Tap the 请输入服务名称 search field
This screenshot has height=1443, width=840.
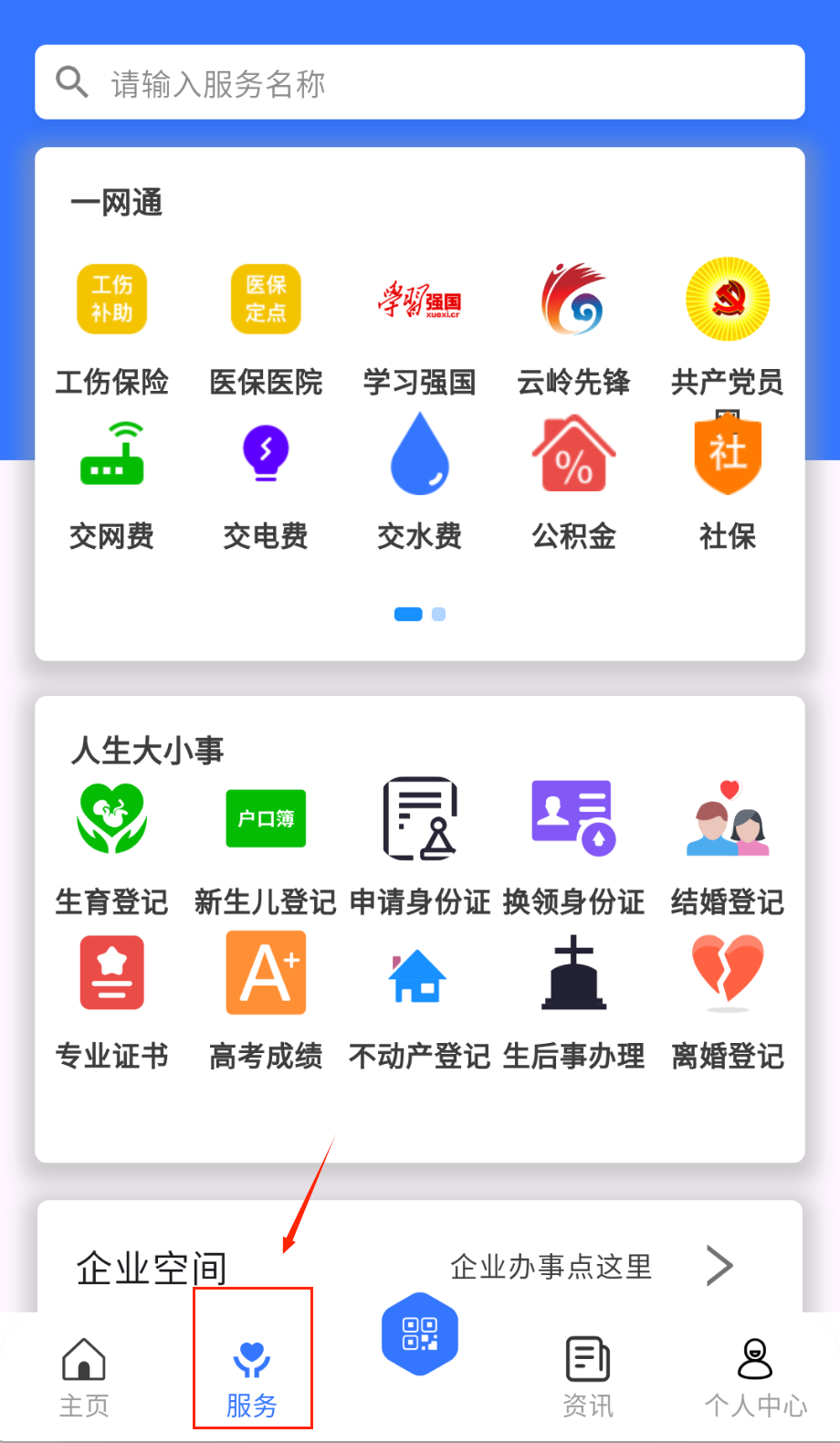pos(420,83)
